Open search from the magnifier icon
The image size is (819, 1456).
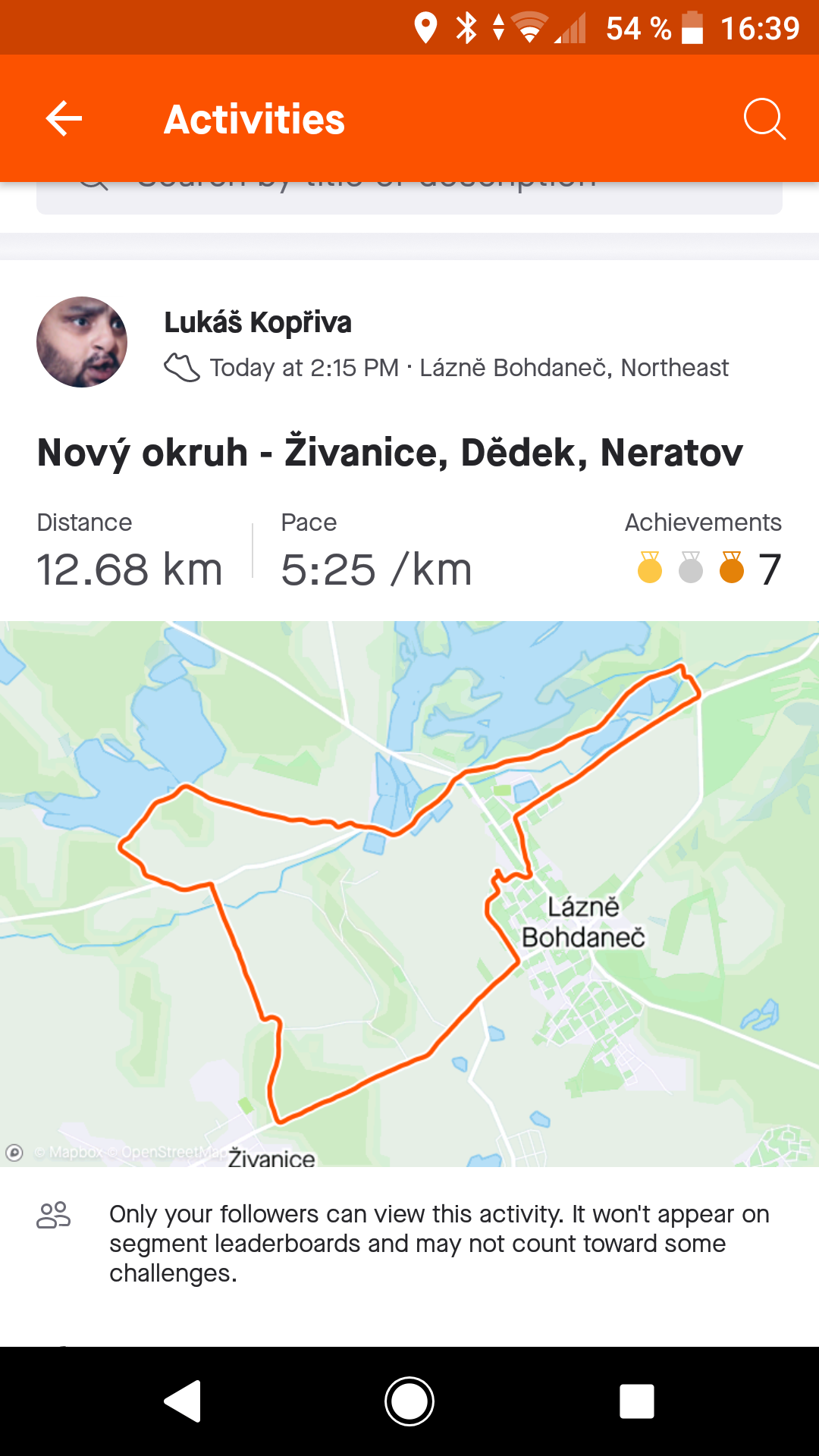(x=764, y=119)
